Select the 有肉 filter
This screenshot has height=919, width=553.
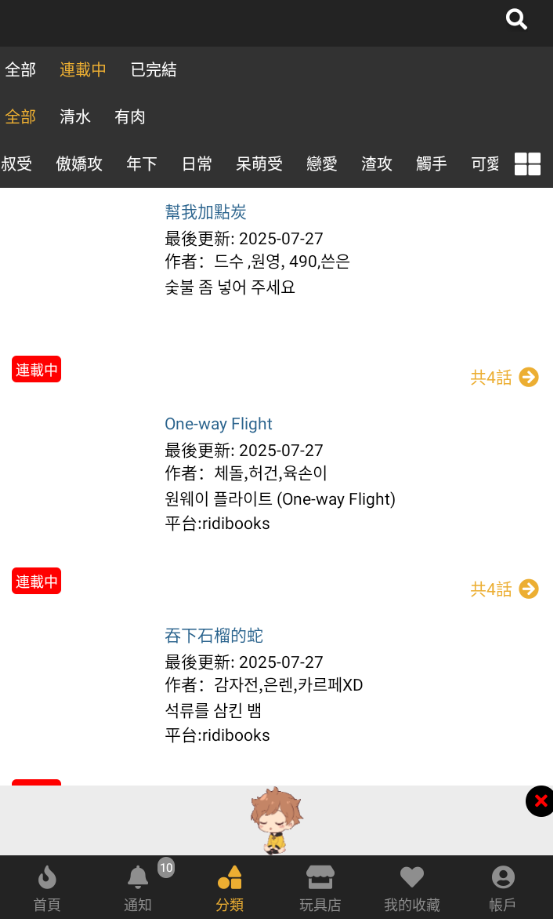[x=129, y=117]
